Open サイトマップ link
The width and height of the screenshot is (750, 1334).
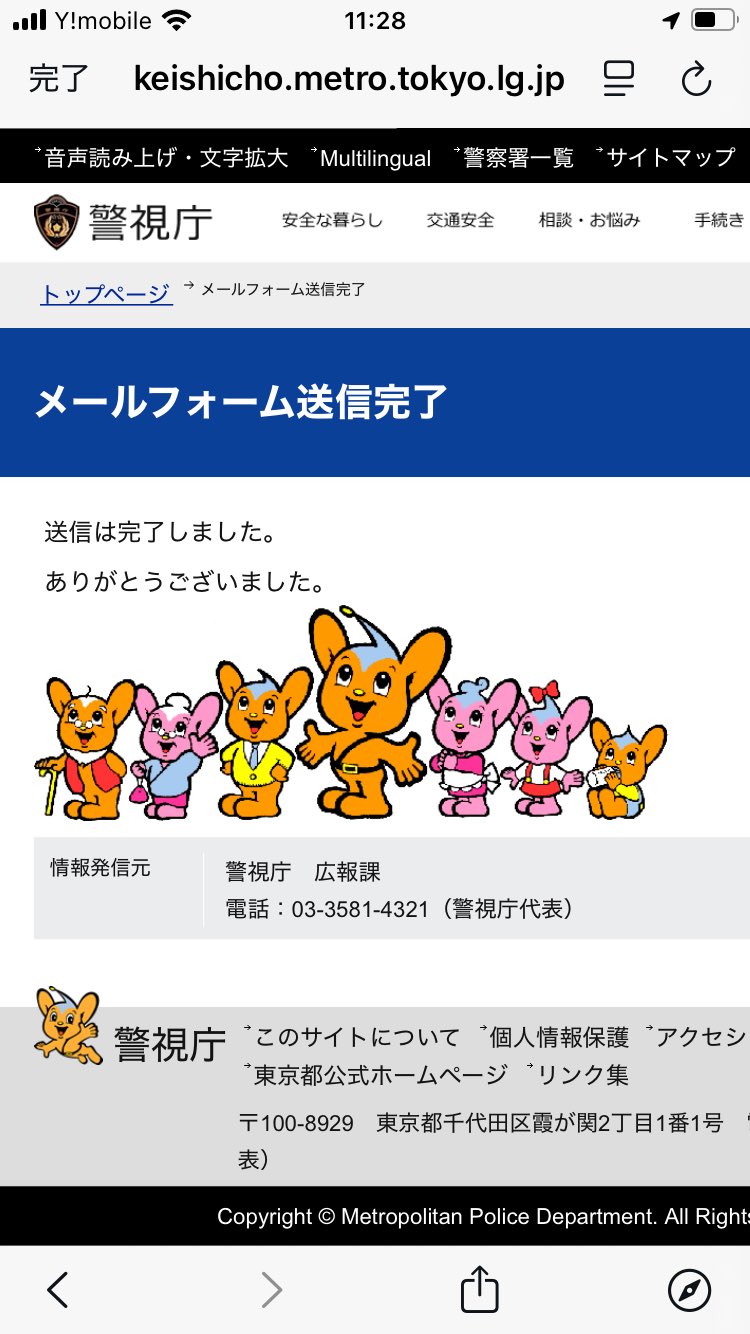(669, 157)
